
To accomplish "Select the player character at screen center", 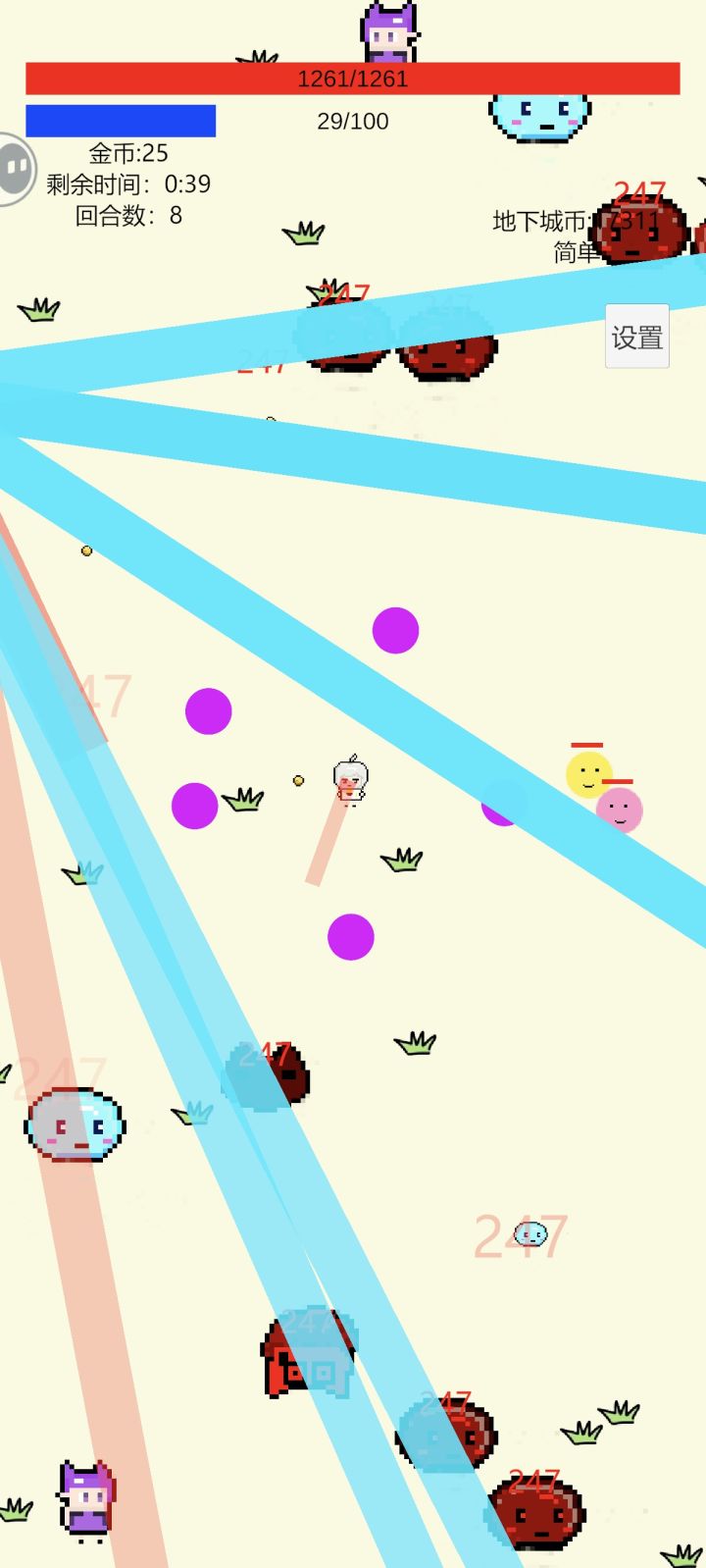I will coord(349,780).
